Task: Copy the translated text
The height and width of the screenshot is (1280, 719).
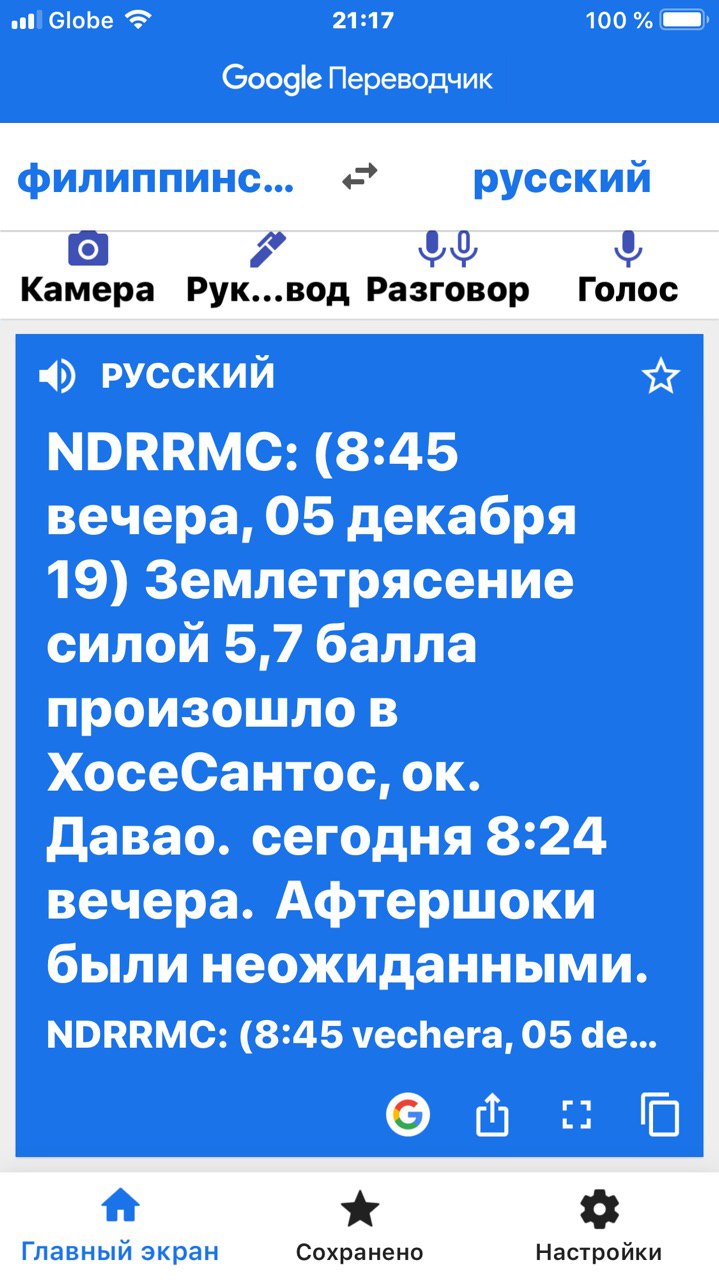Action: coord(660,1114)
